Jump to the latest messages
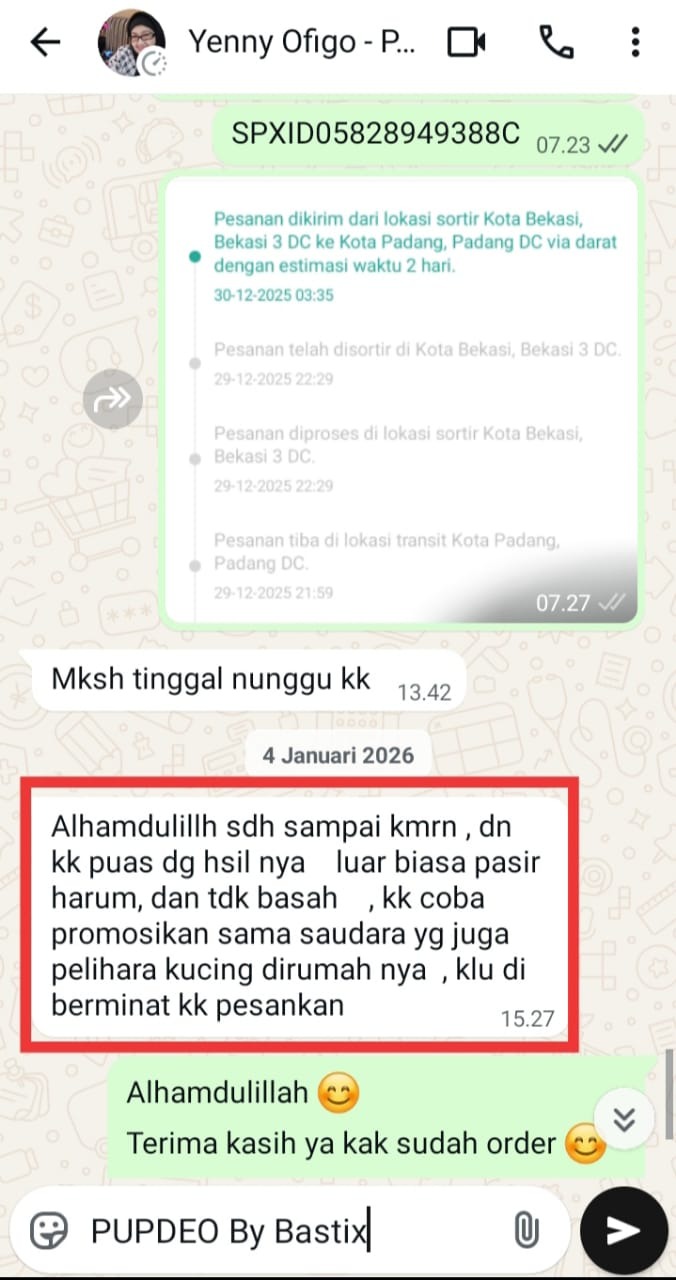This screenshot has width=676, height=1280. tap(625, 1119)
